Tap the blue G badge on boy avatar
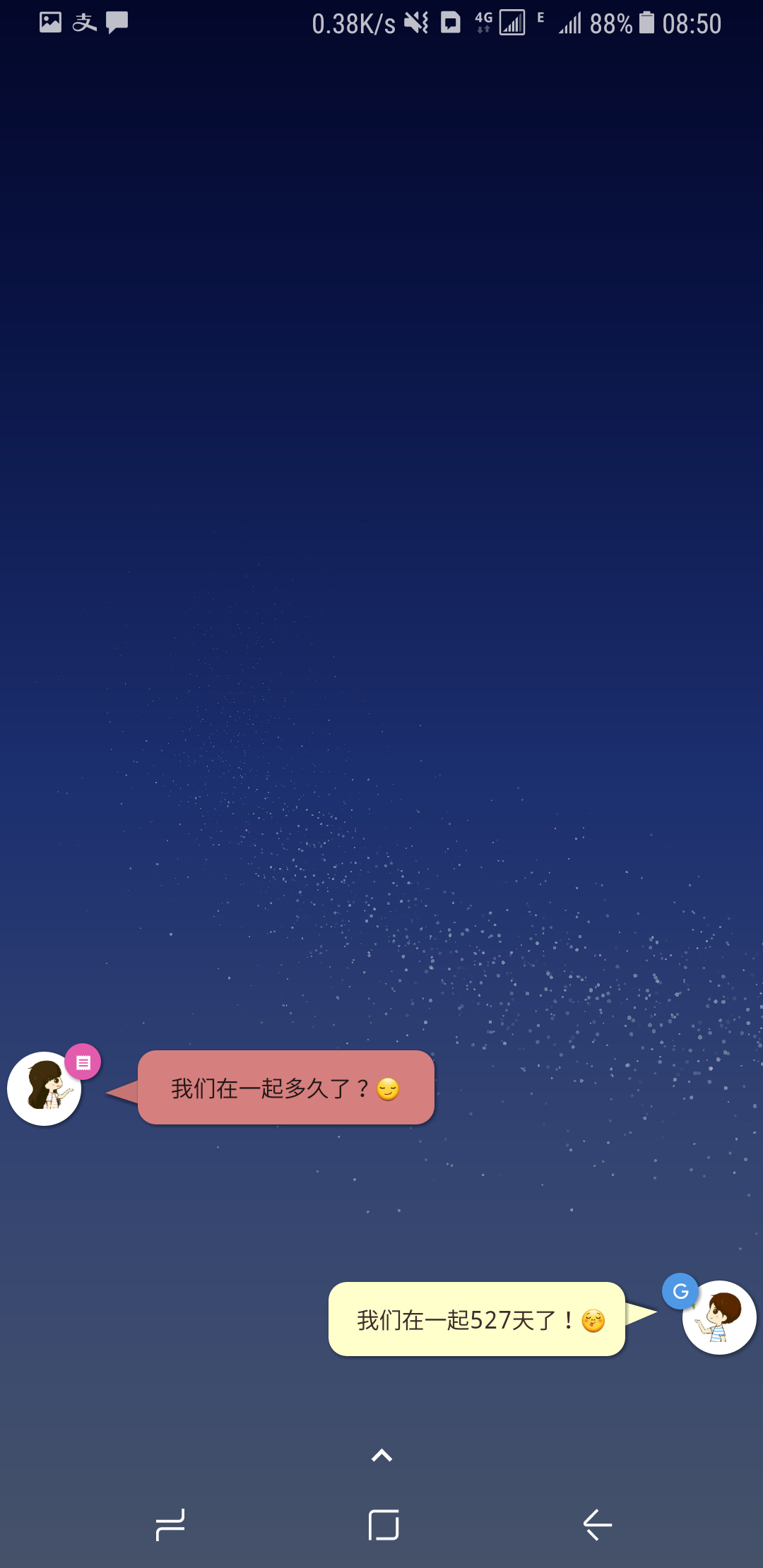Screen dimensions: 763x1568 [x=680, y=1291]
